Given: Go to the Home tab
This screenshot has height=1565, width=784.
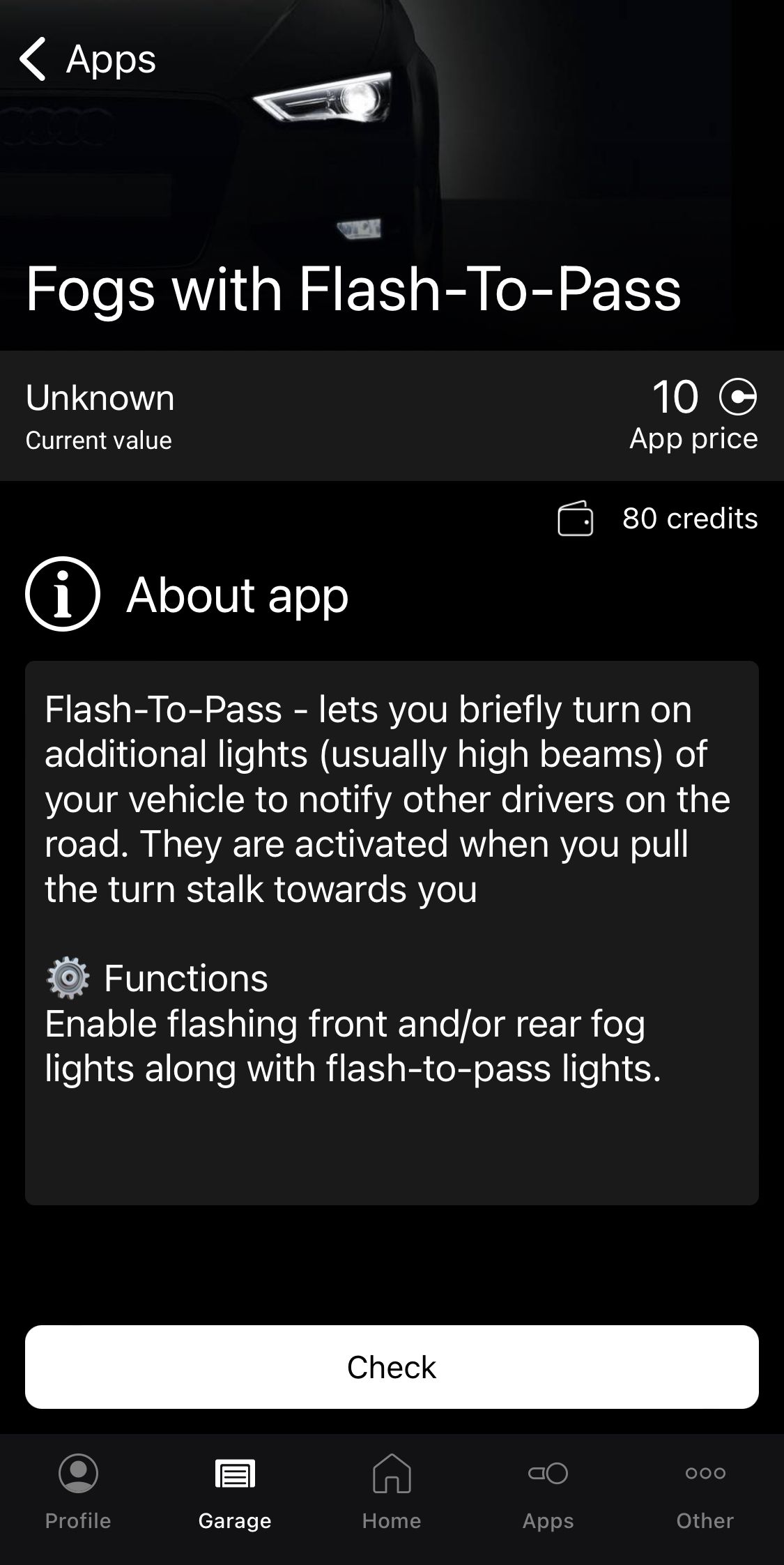Looking at the screenshot, I should click(x=392, y=1492).
